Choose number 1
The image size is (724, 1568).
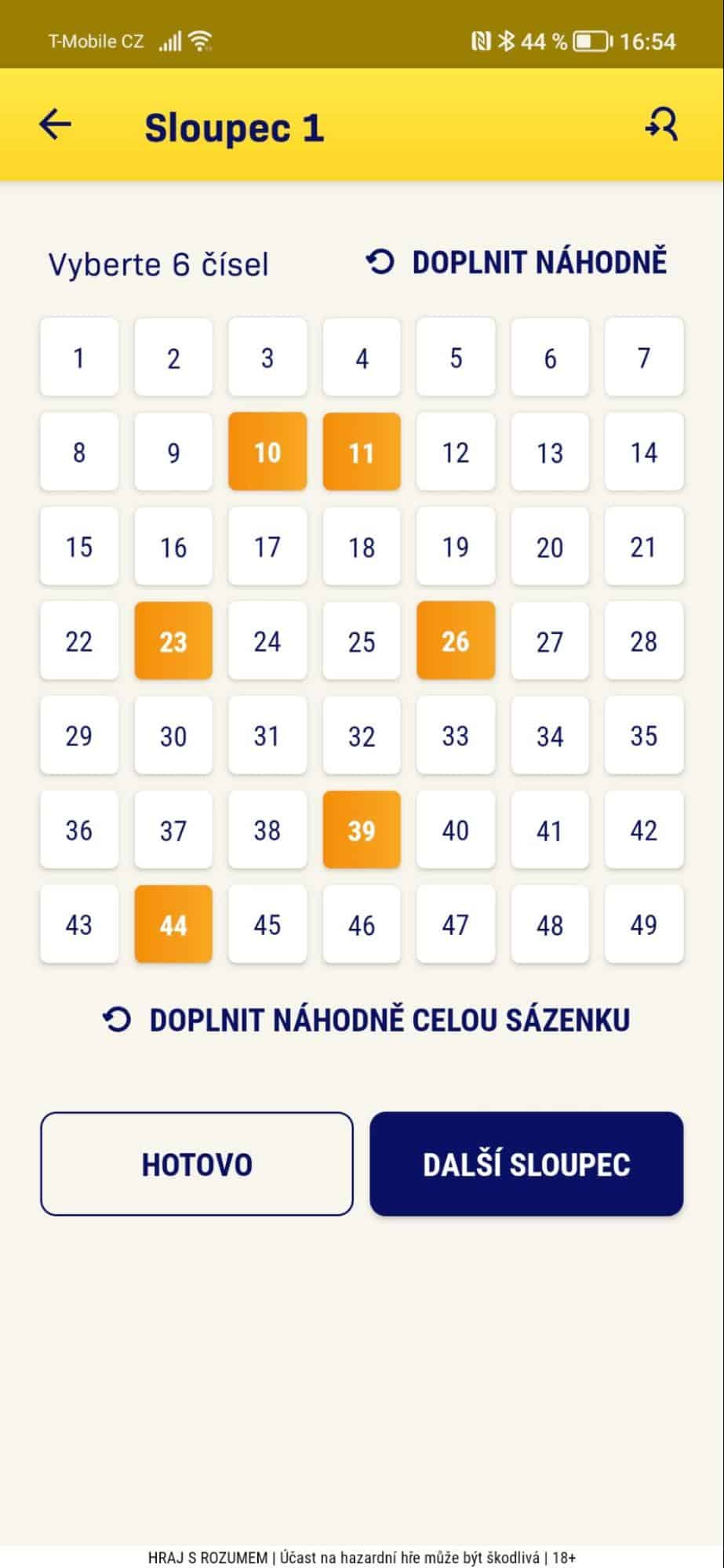[x=79, y=358]
